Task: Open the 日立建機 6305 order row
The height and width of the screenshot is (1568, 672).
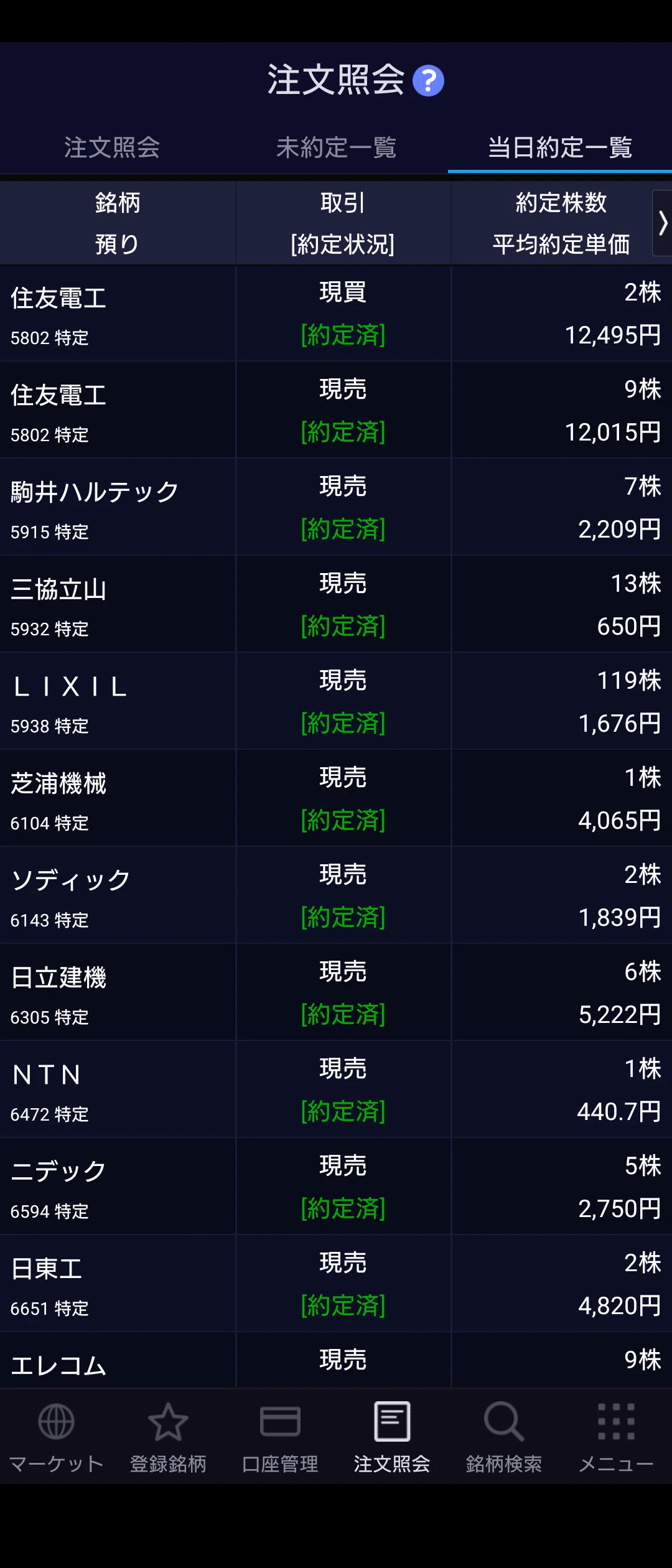Action: (x=336, y=992)
